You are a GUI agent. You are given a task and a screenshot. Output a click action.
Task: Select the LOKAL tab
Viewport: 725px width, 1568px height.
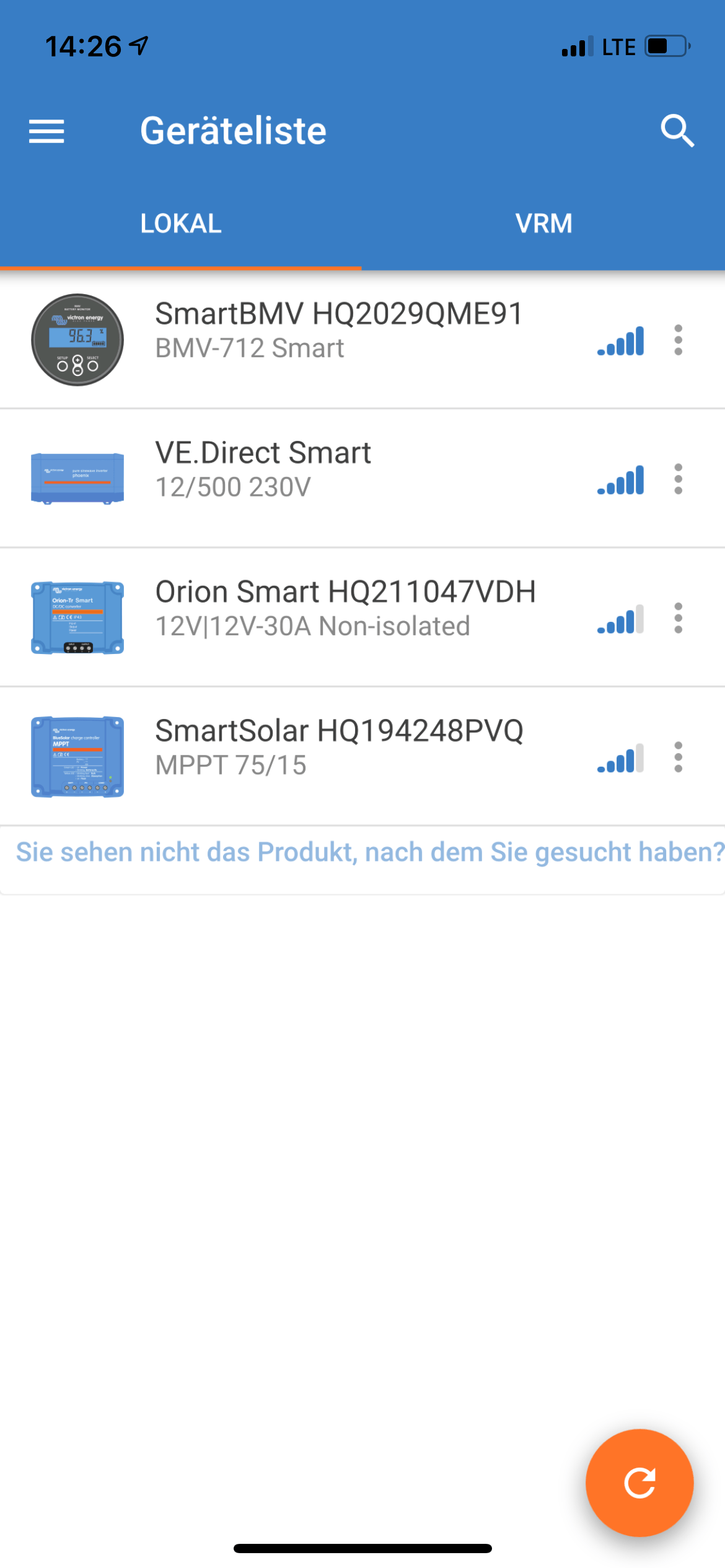(180, 224)
